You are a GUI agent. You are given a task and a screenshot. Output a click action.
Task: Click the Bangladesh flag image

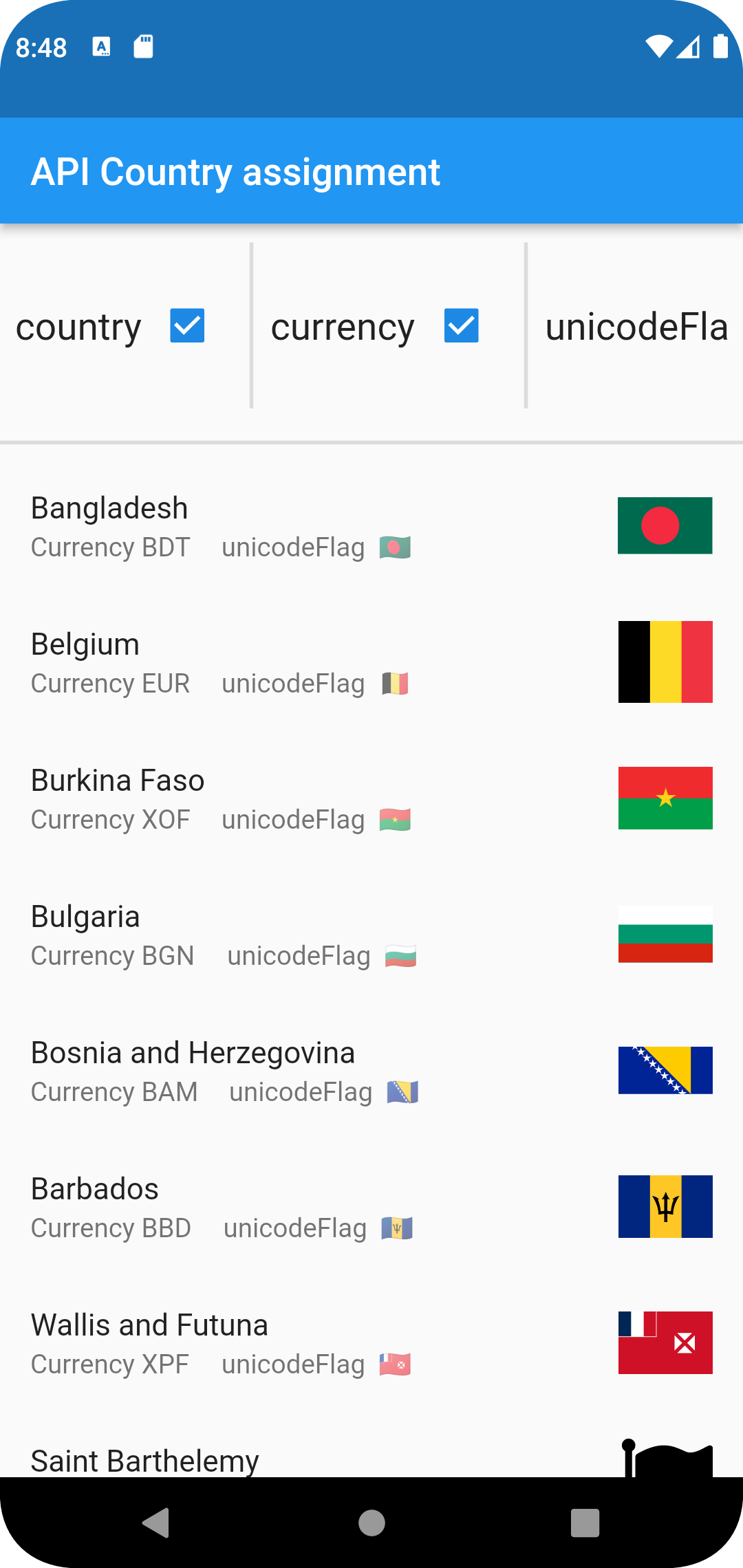[x=665, y=526]
